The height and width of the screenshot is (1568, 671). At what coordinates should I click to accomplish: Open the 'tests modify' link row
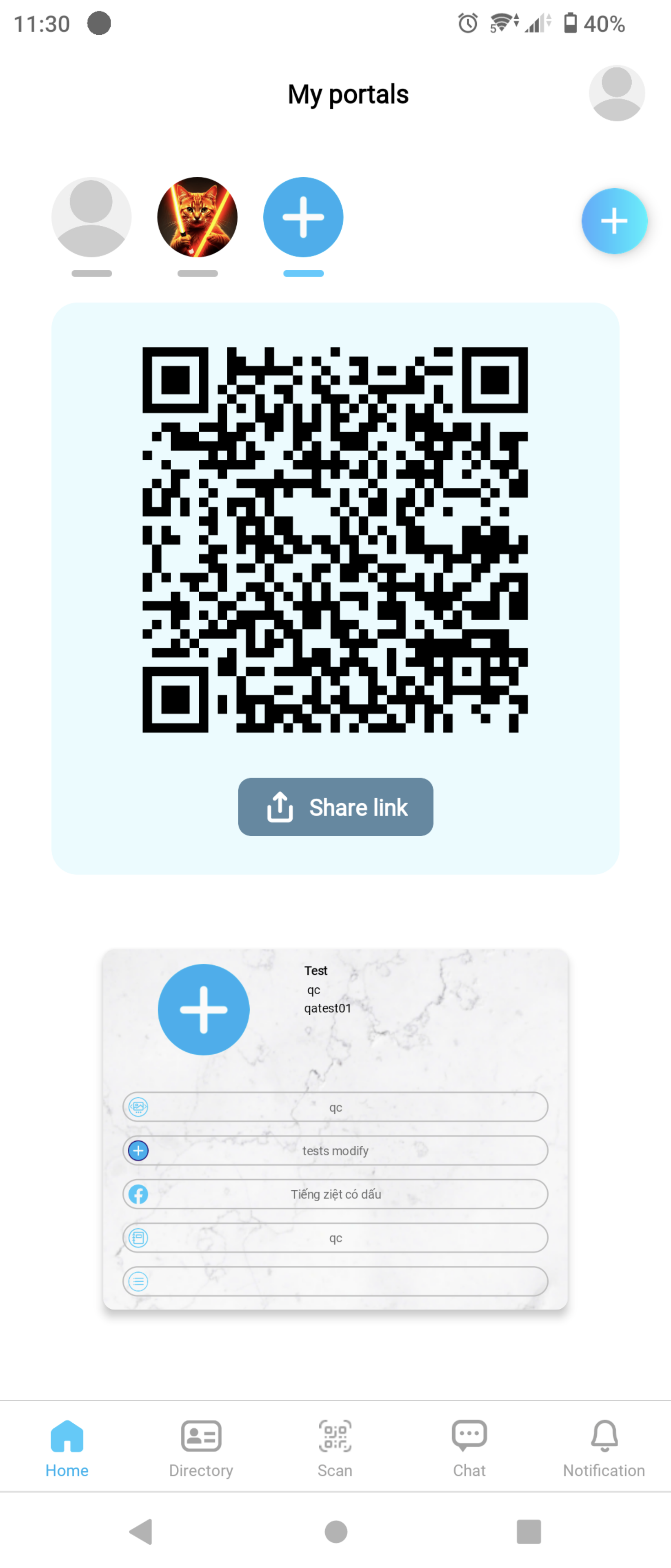tap(335, 1150)
